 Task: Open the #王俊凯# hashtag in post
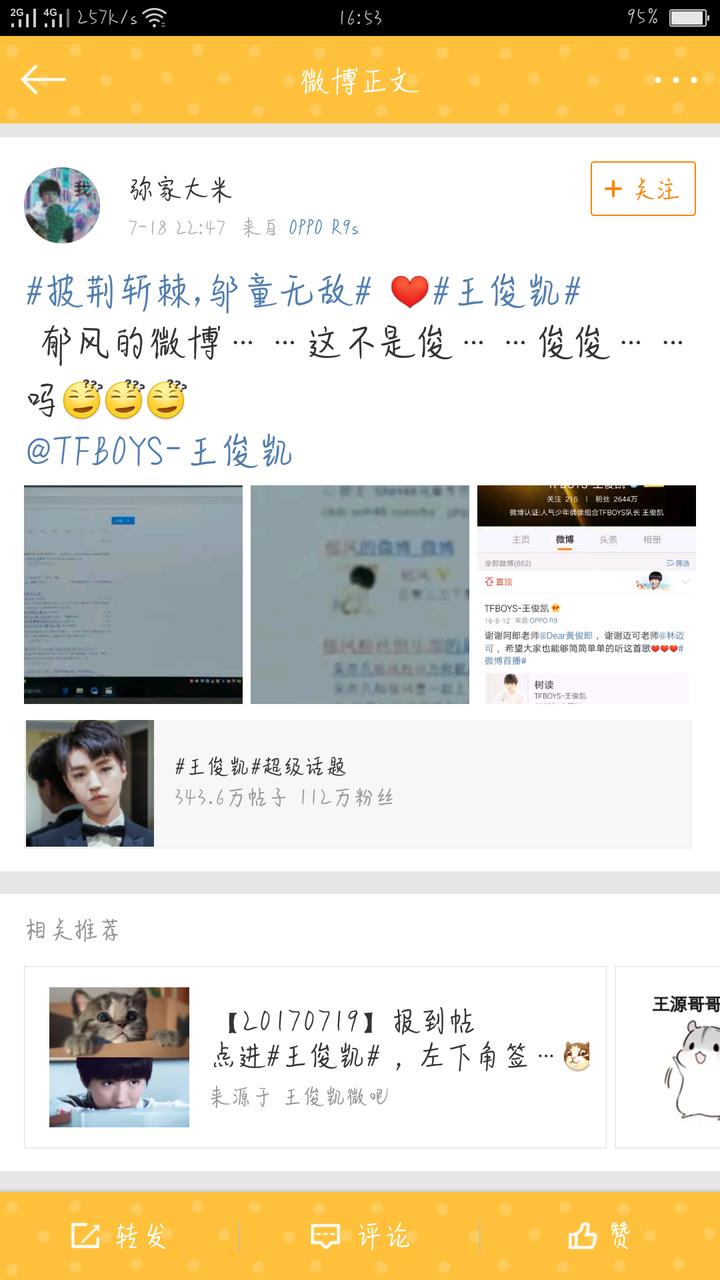point(507,291)
